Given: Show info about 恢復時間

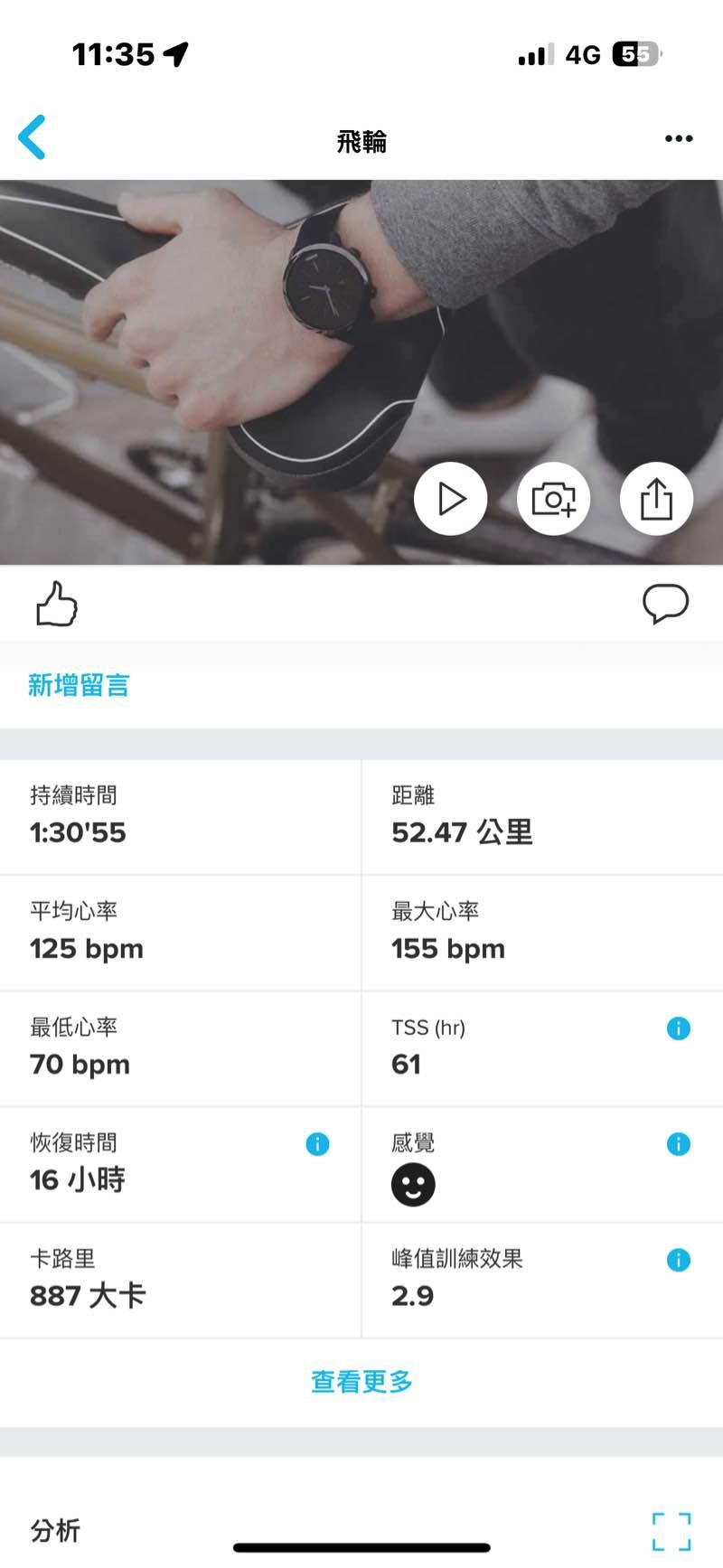Looking at the screenshot, I should 317,1144.
